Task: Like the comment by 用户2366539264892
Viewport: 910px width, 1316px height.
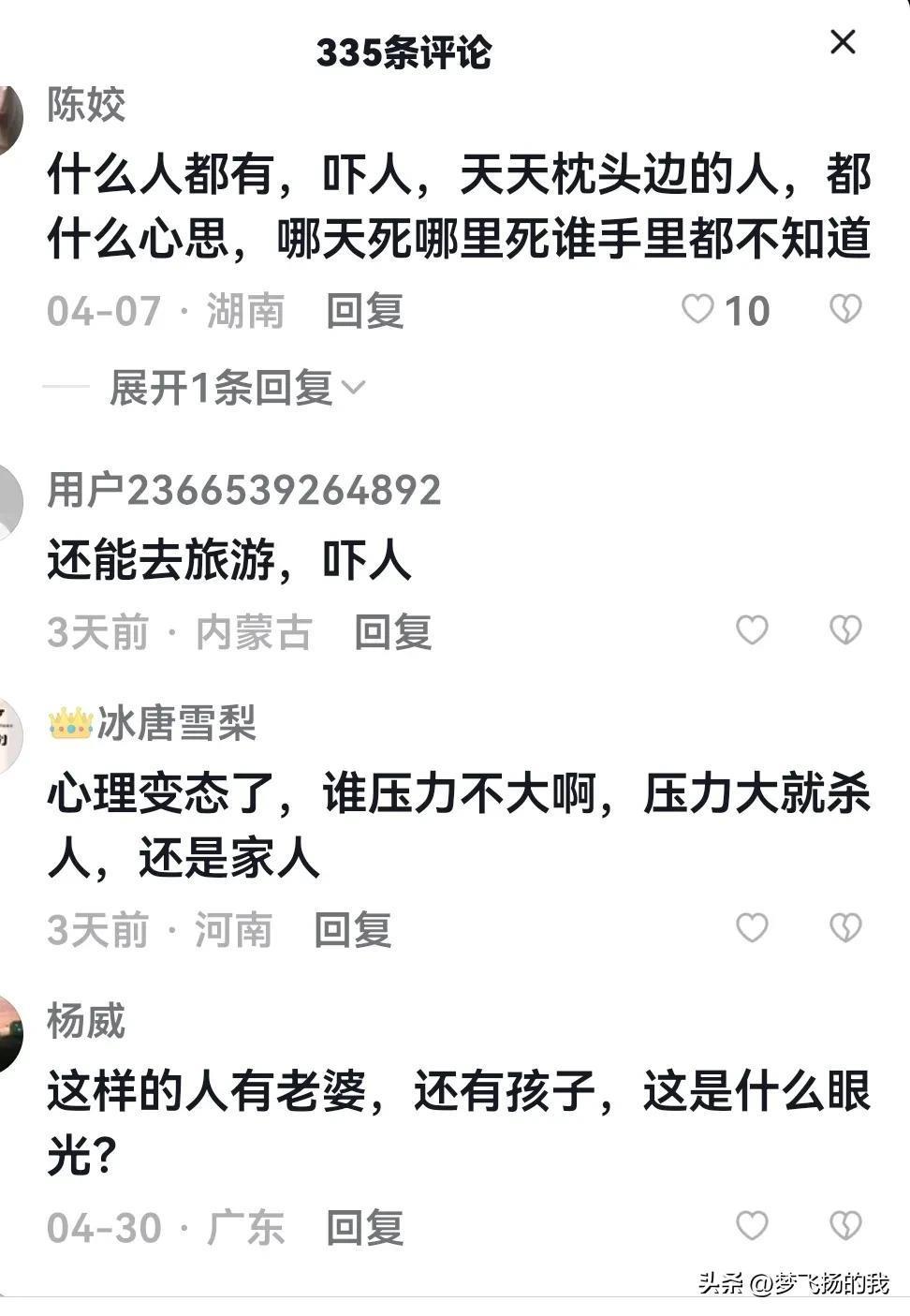Action: pos(752,630)
